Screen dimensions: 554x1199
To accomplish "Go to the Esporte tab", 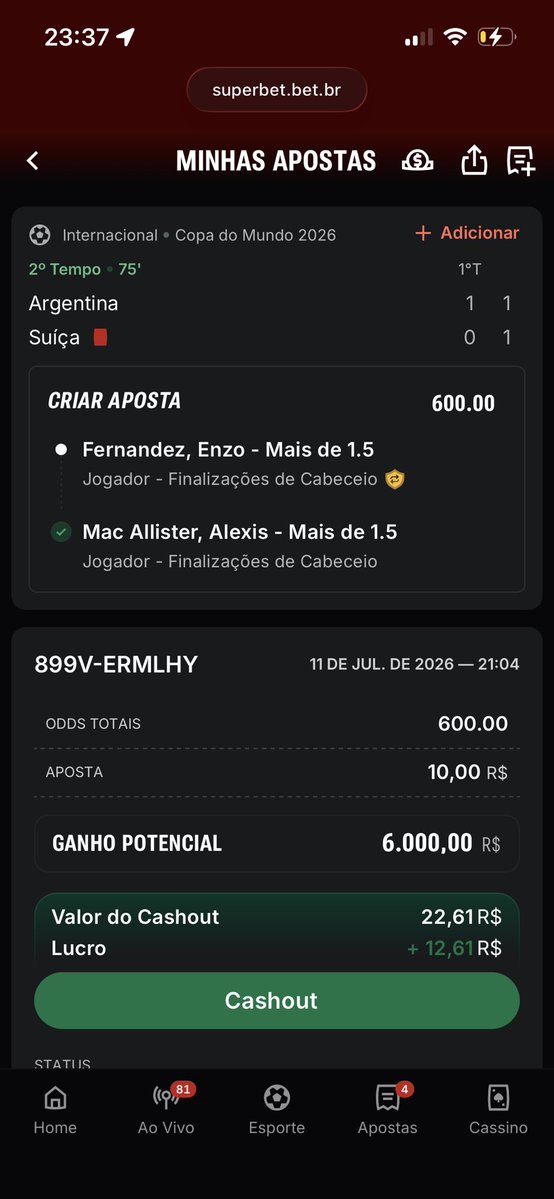I will click(277, 1110).
